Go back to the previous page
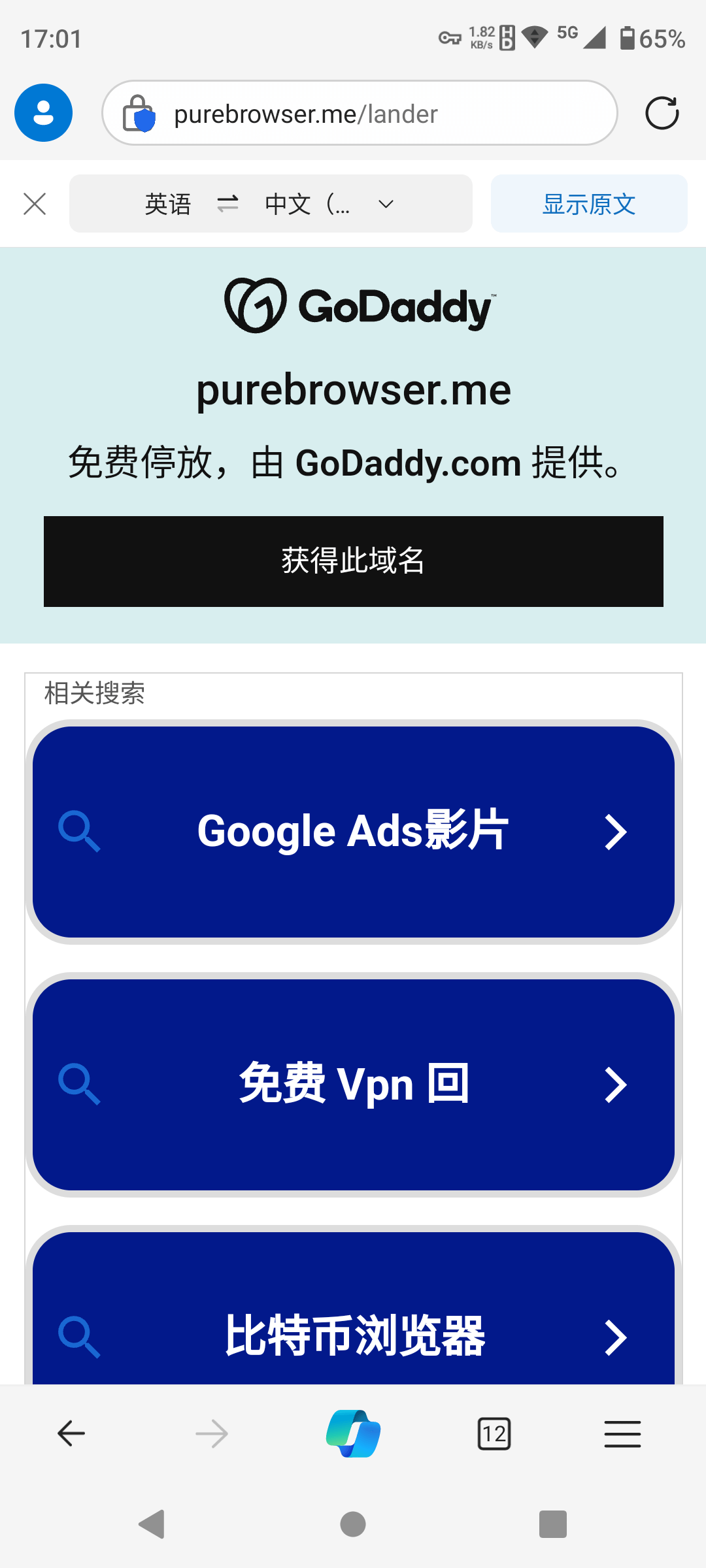This screenshot has height=1568, width=706. pos(71,1434)
